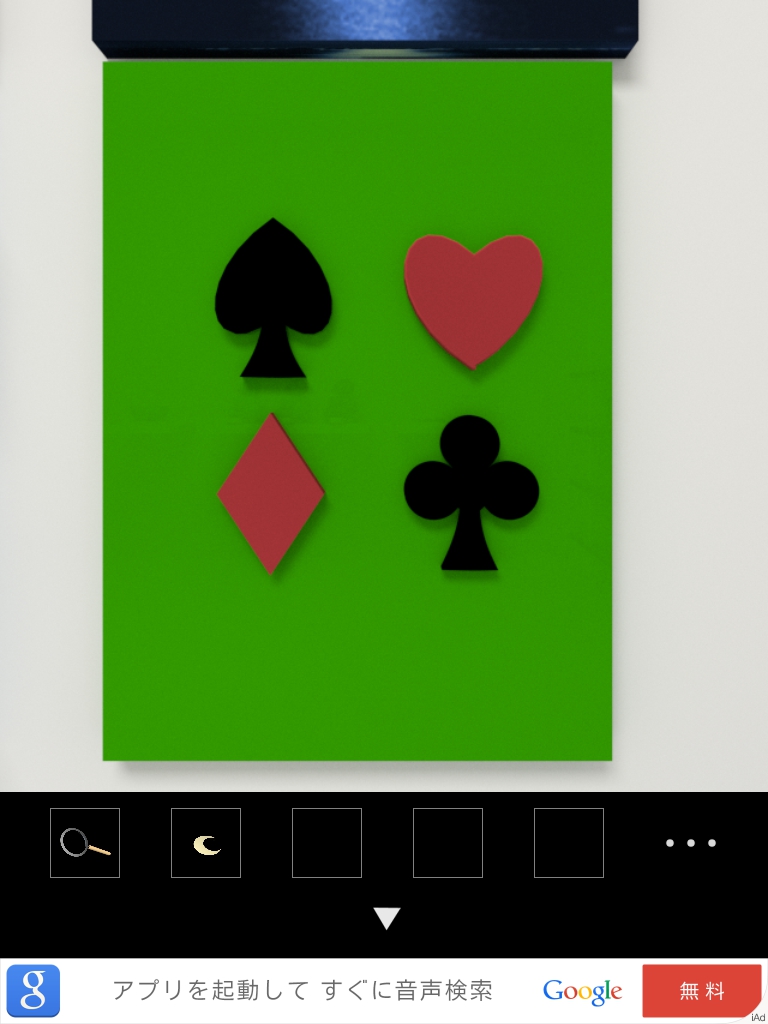This screenshot has height=1024, width=768.
Task: Tap the red diamond symbol
Action: coord(271,493)
